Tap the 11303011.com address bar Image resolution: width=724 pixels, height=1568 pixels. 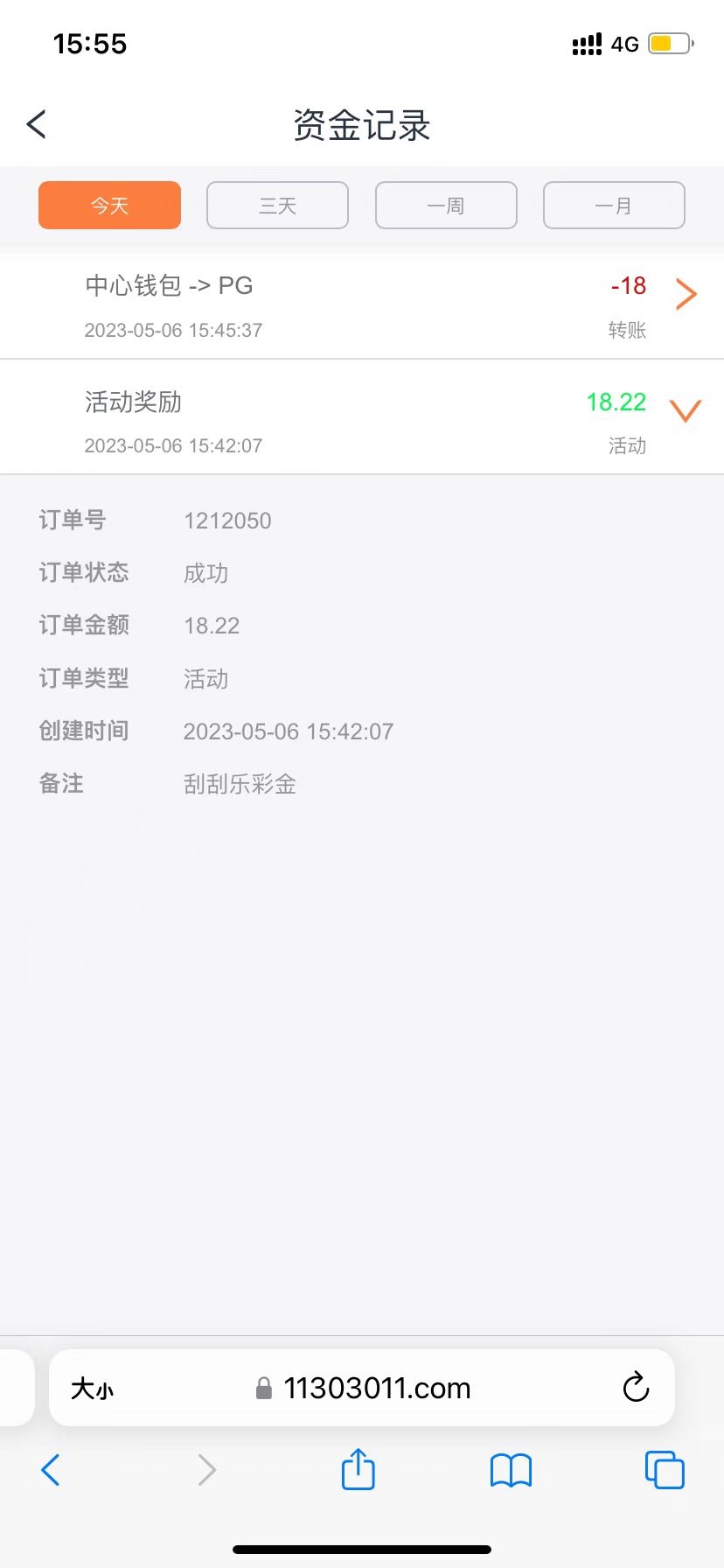(x=376, y=1389)
